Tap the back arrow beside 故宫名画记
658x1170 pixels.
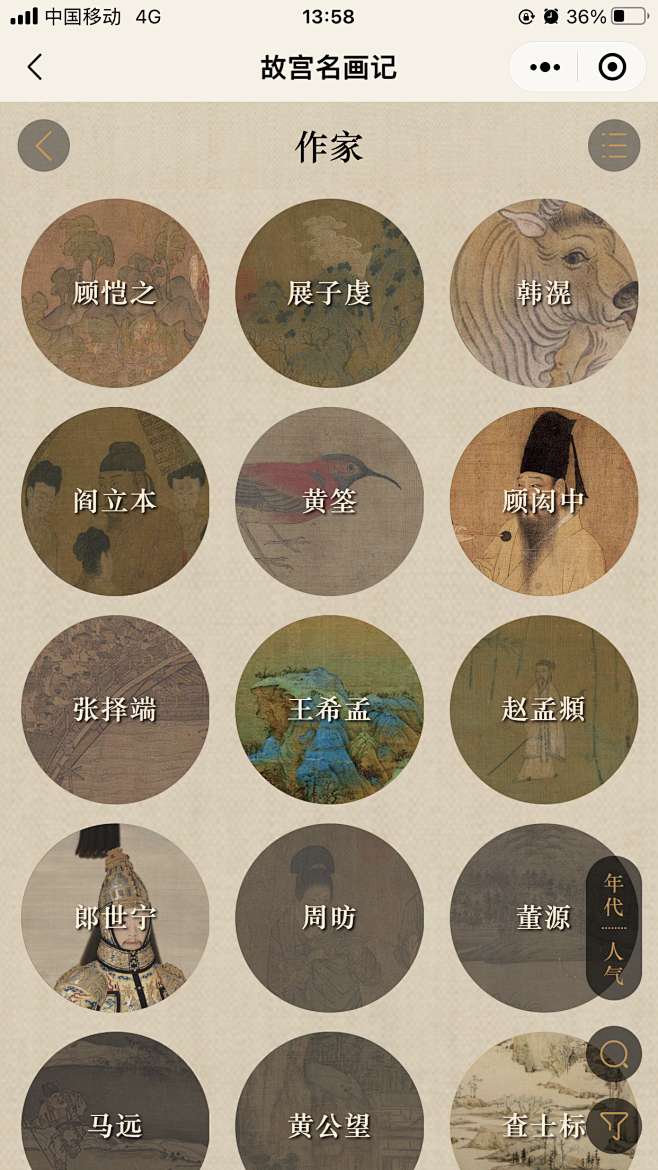click(x=35, y=67)
